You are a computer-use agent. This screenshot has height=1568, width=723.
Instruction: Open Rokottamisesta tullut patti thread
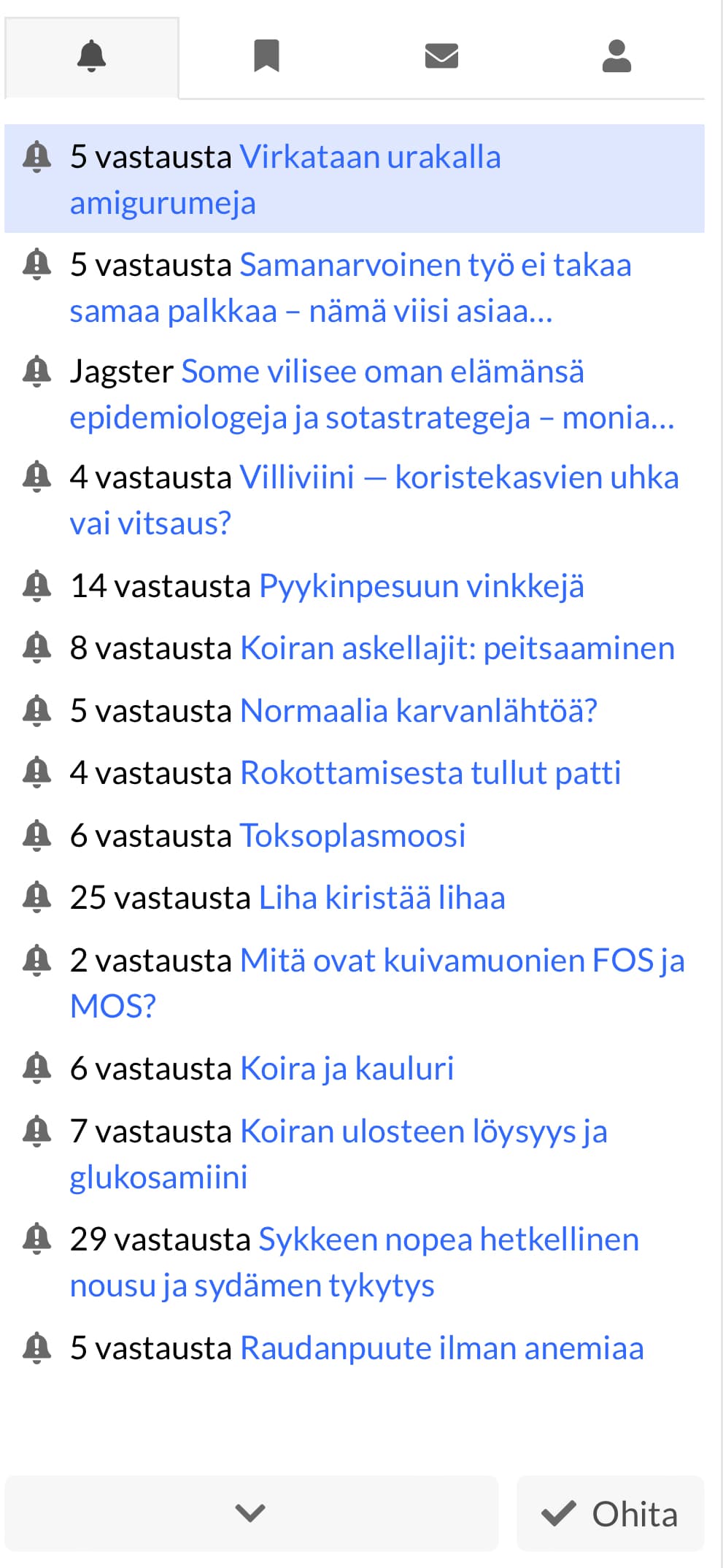tap(430, 774)
